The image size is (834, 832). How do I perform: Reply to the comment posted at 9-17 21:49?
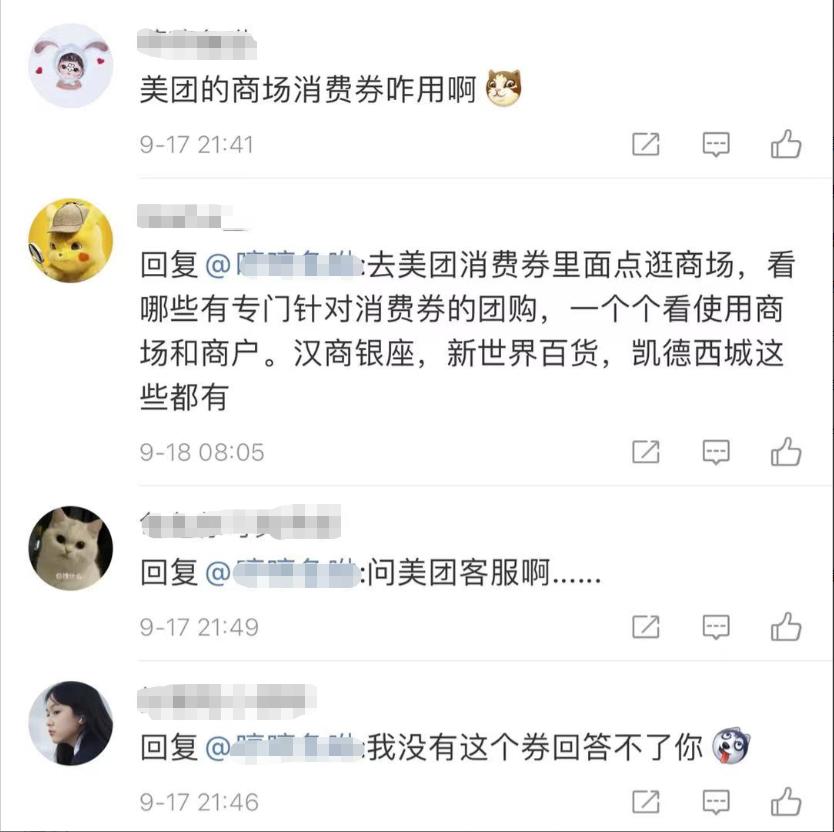pyautogui.click(x=716, y=627)
